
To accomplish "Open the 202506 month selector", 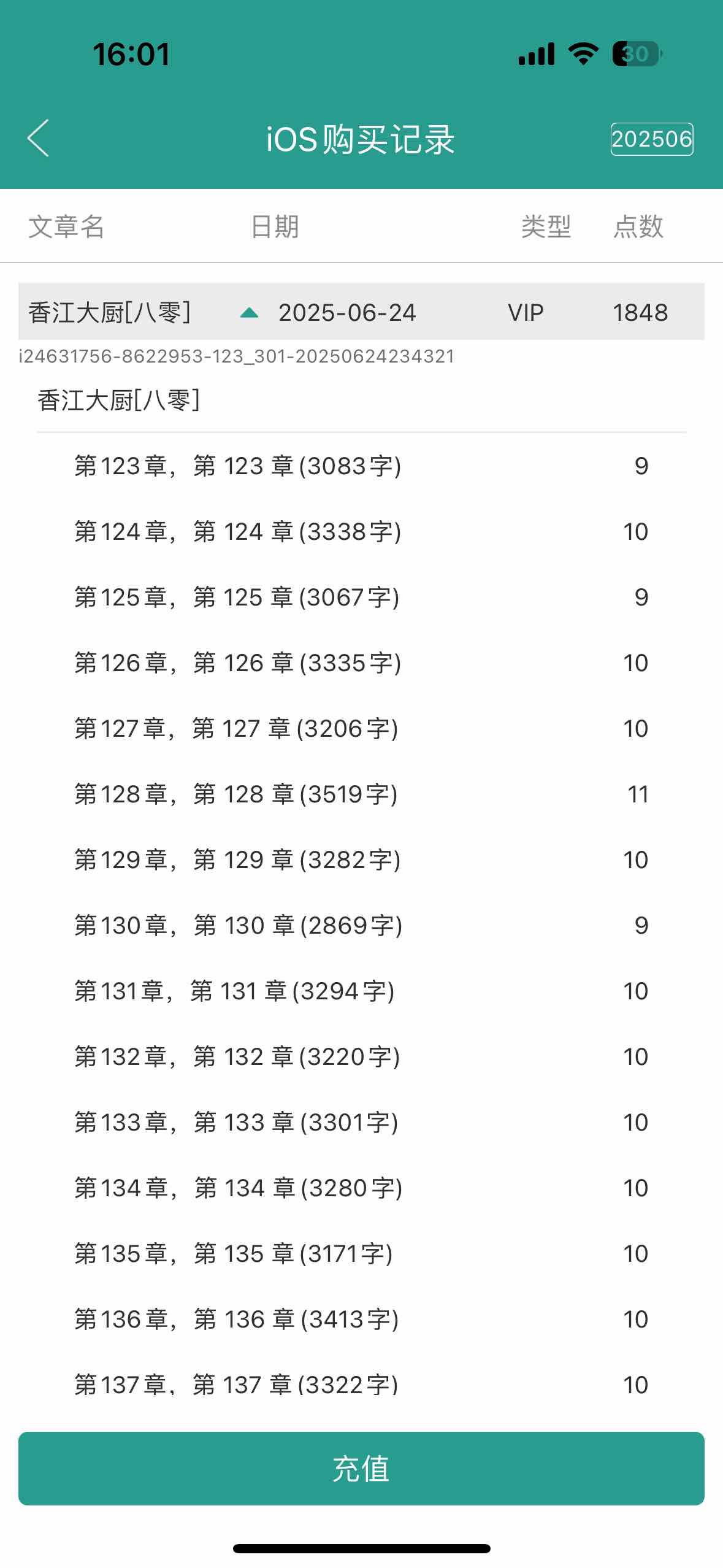I will [x=651, y=139].
